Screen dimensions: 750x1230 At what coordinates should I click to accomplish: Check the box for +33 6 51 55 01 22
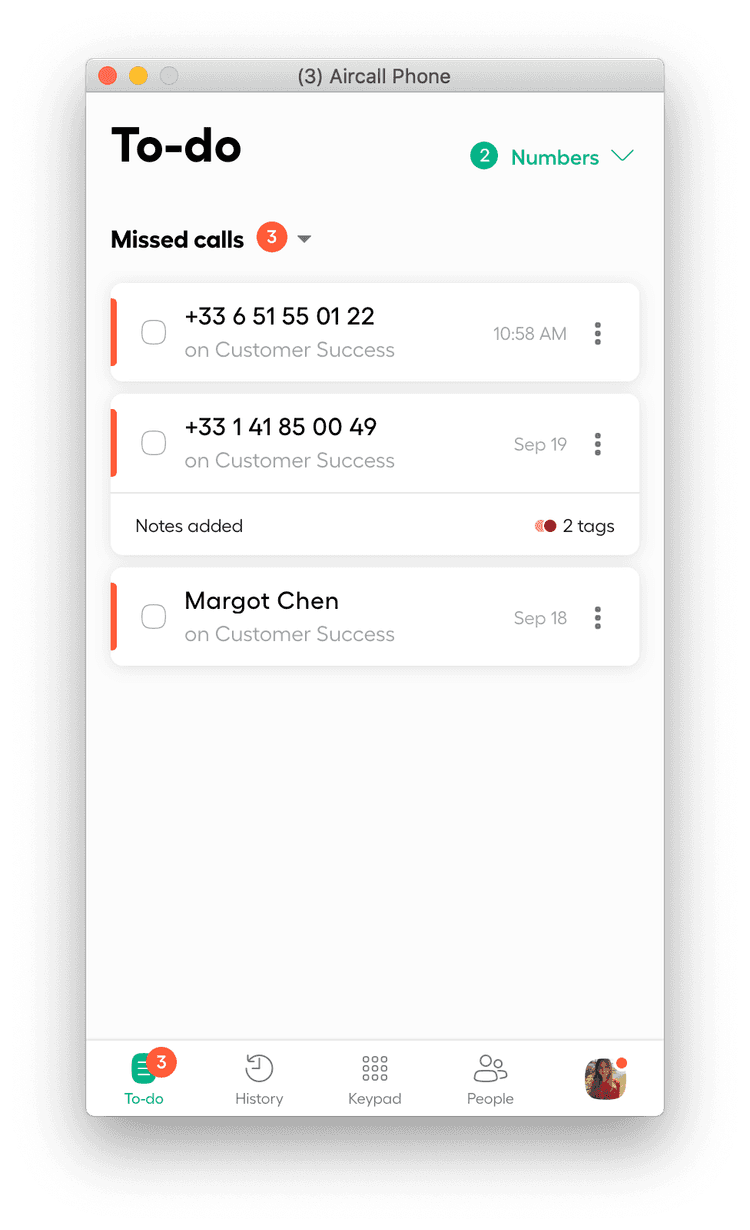tap(153, 332)
